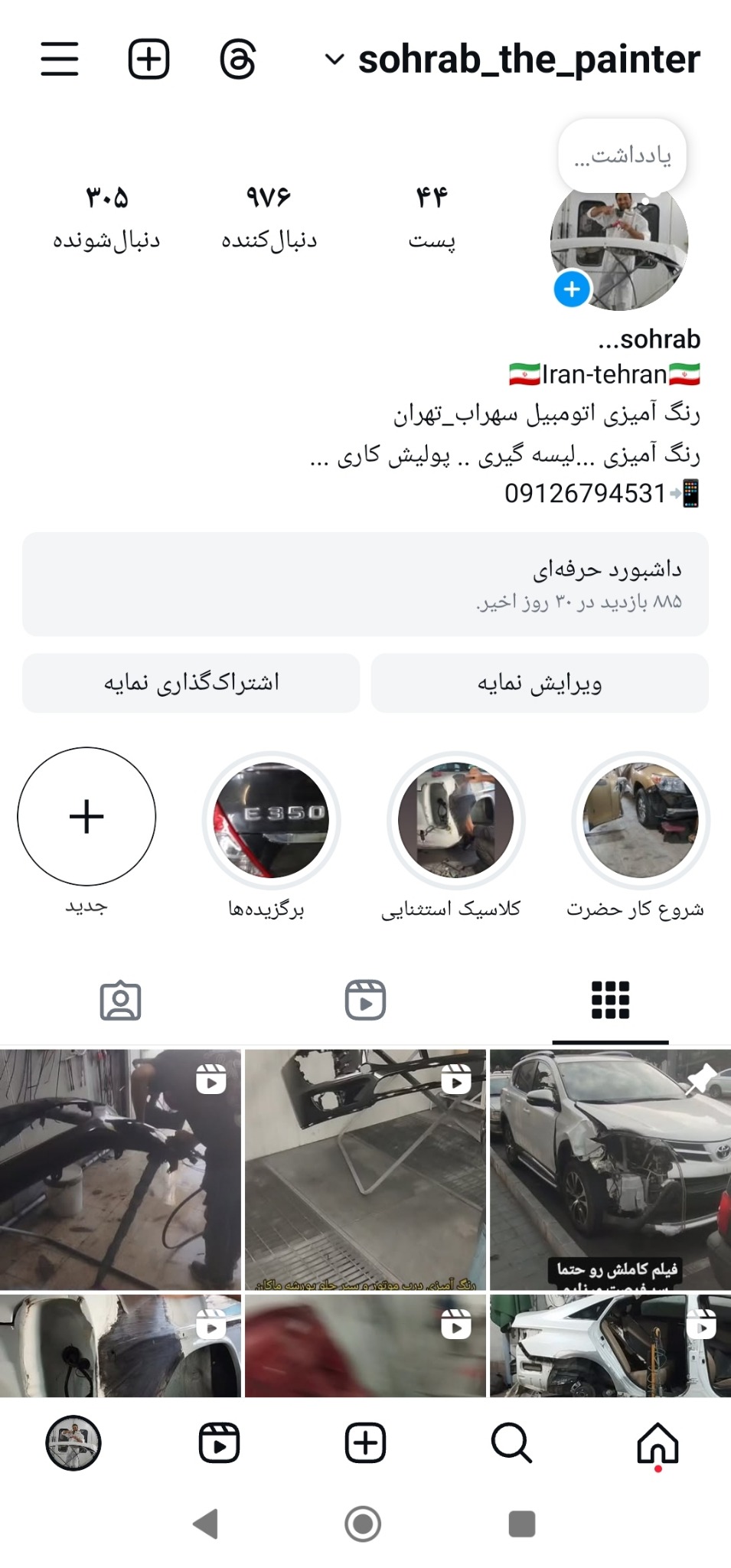Tap the create new post plus icon
This screenshot has height=1568, width=731.
(x=148, y=60)
